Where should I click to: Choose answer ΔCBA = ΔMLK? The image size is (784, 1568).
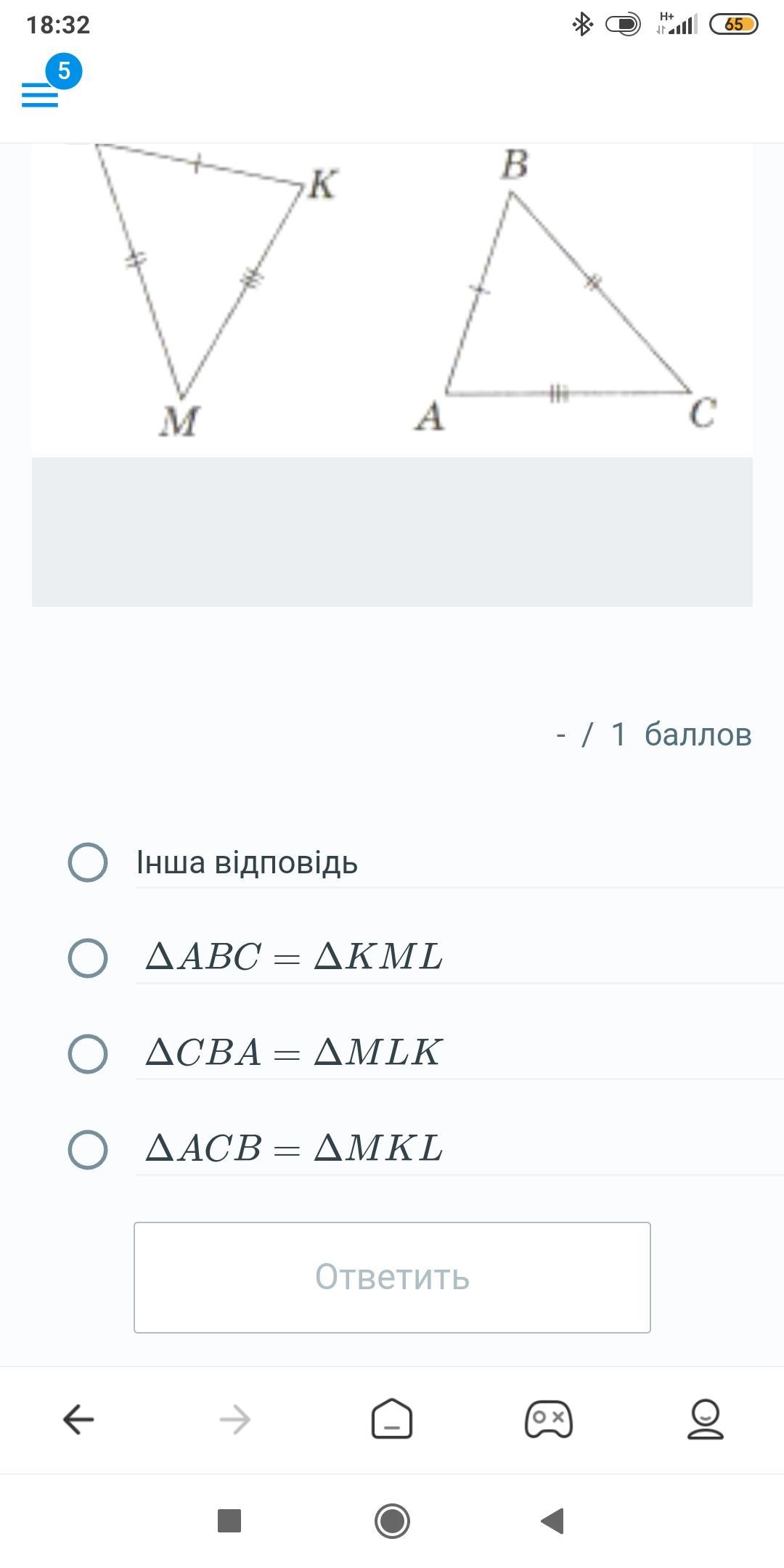click(88, 1053)
